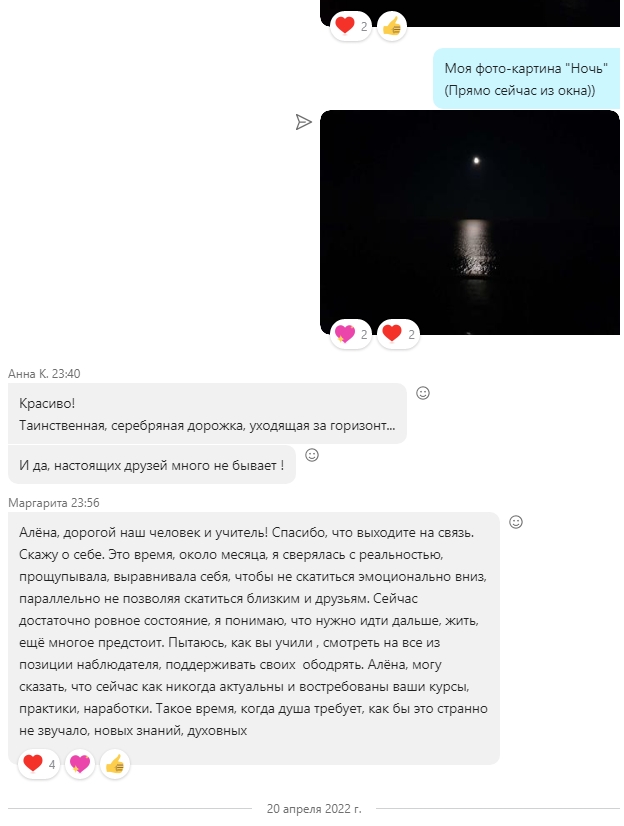Add reaction to the "Красиво!" message
This screenshot has height=826, width=624.
coord(423,393)
